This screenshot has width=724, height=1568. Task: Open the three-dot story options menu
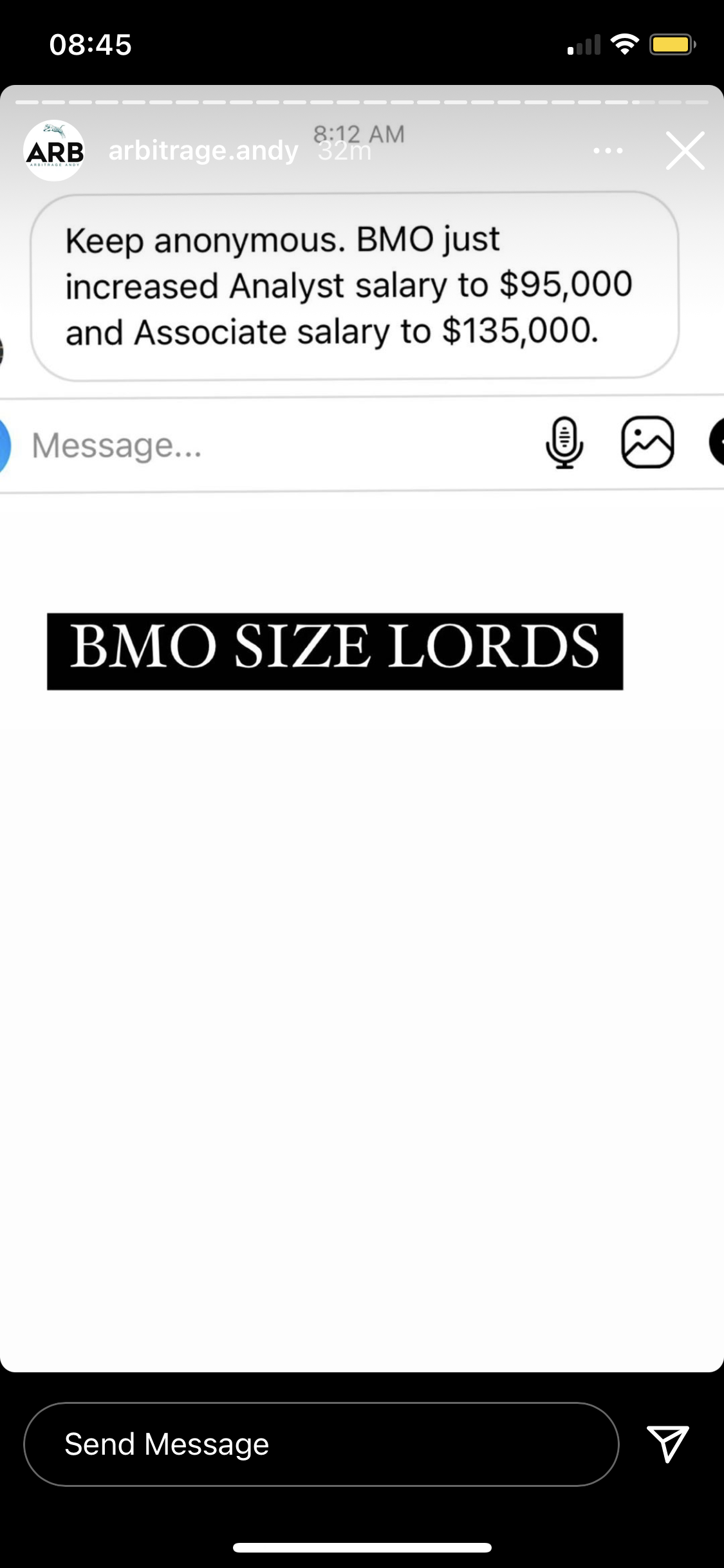pos(608,151)
